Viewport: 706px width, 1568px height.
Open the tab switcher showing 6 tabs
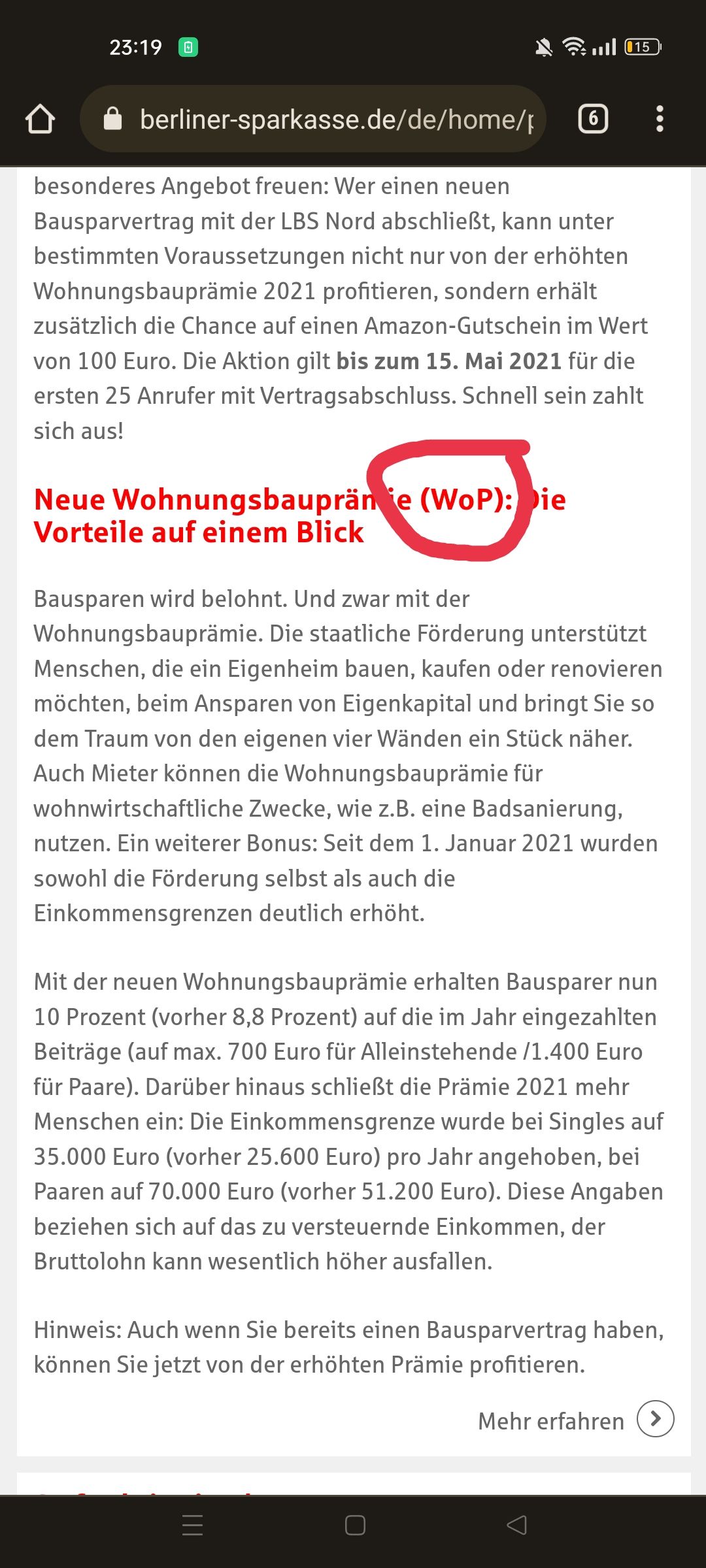(593, 119)
